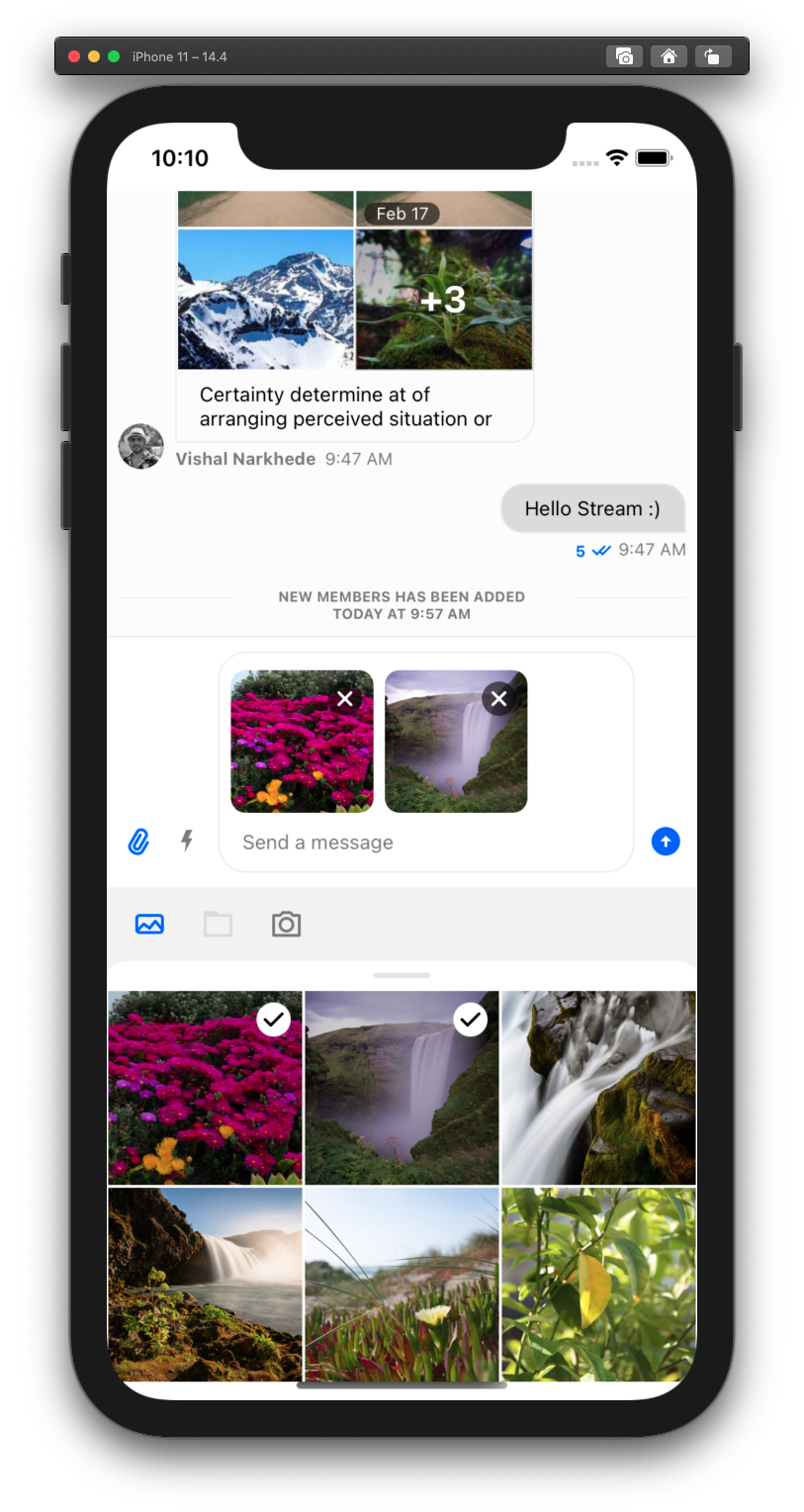Open Vishal Narkhede's avatar
The width and height of the screenshot is (804, 1512).
coord(141,447)
